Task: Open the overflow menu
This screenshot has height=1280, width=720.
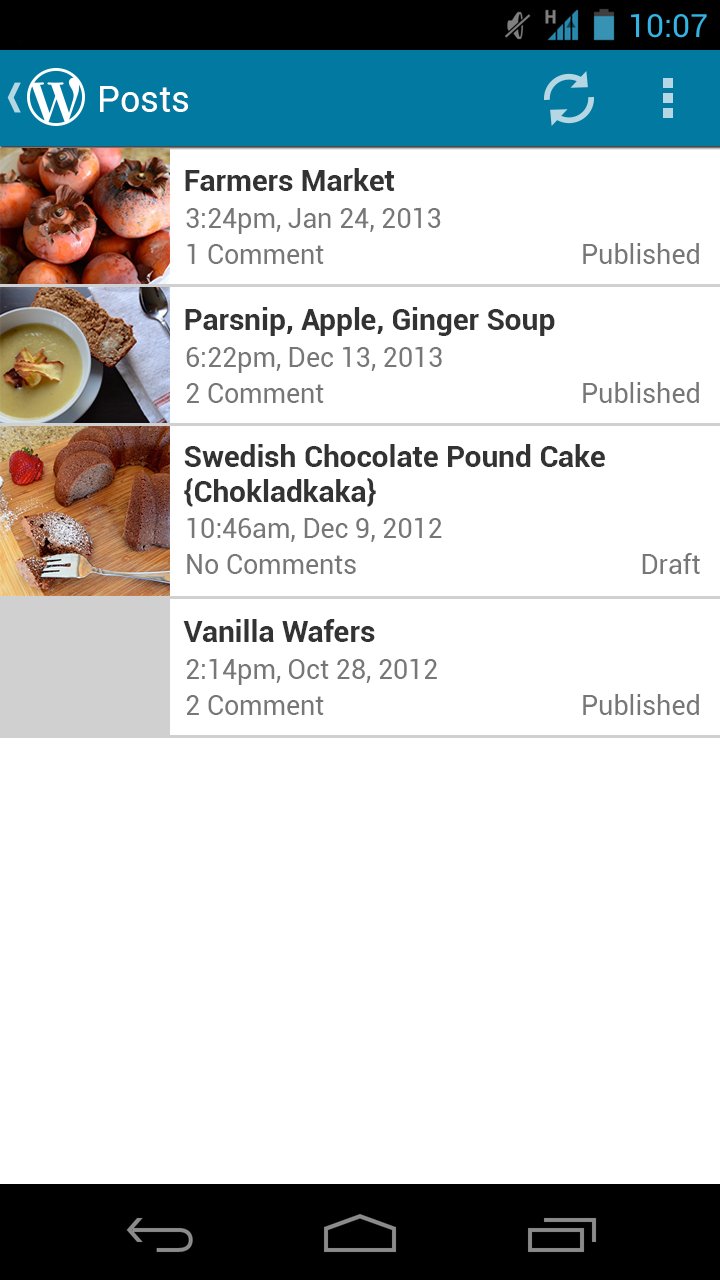Action: [x=668, y=99]
